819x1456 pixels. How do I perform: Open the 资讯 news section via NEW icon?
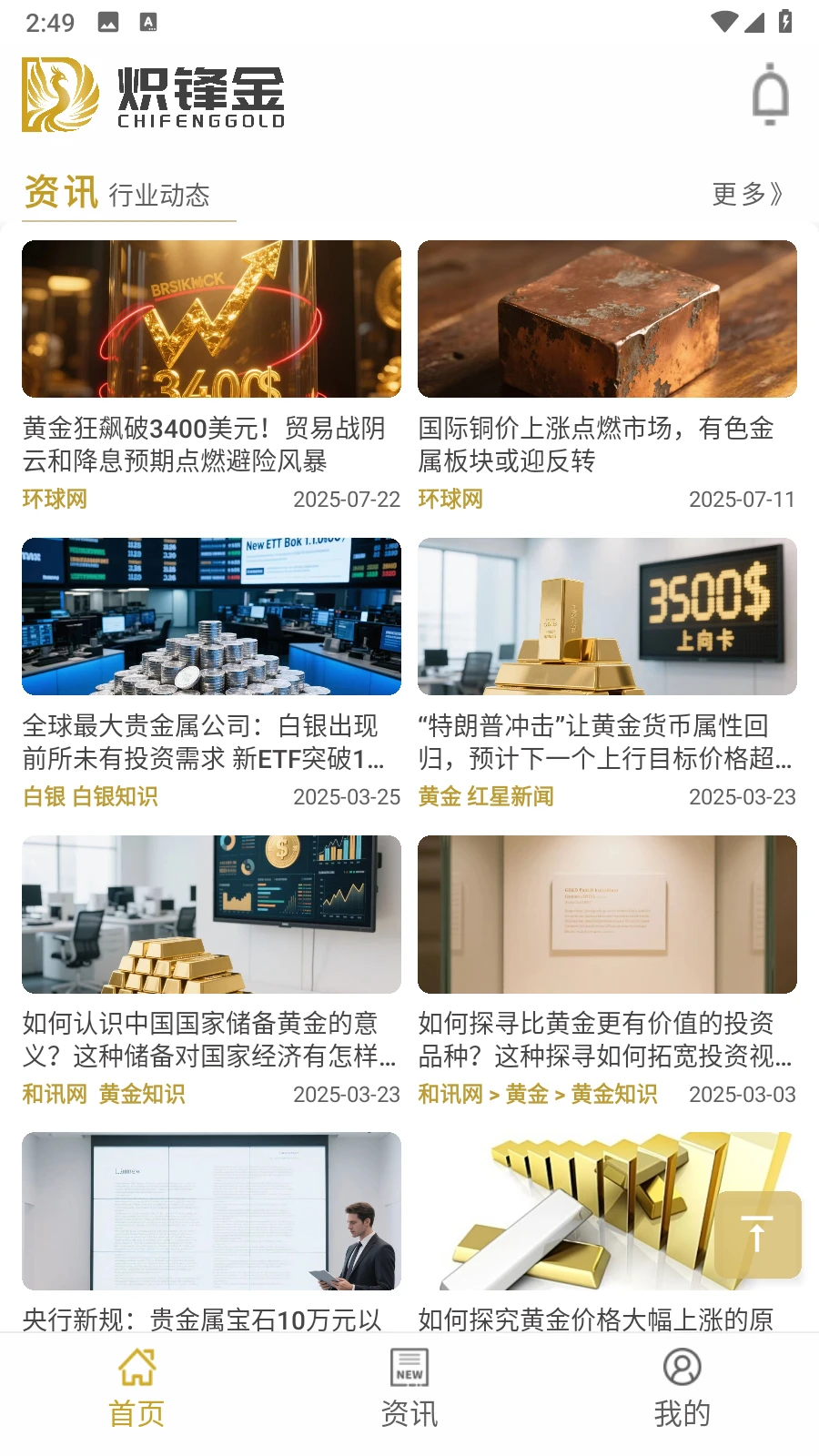[x=409, y=1368]
